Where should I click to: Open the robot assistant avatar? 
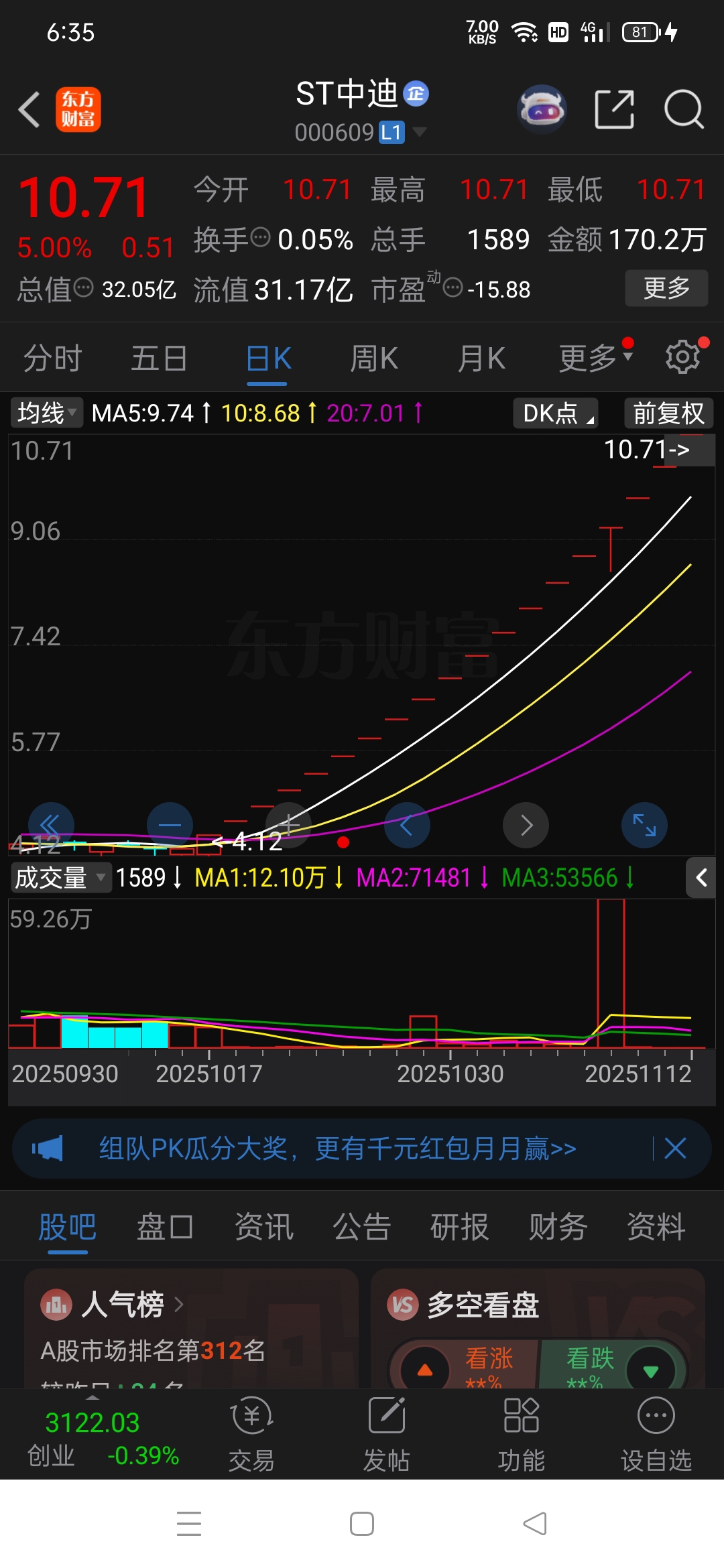(542, 109)
